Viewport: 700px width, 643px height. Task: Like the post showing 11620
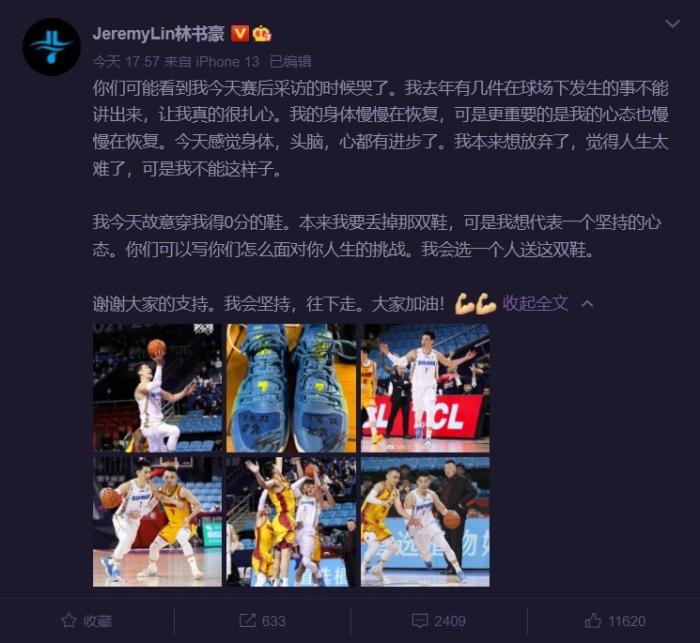[x=614, y=620]
